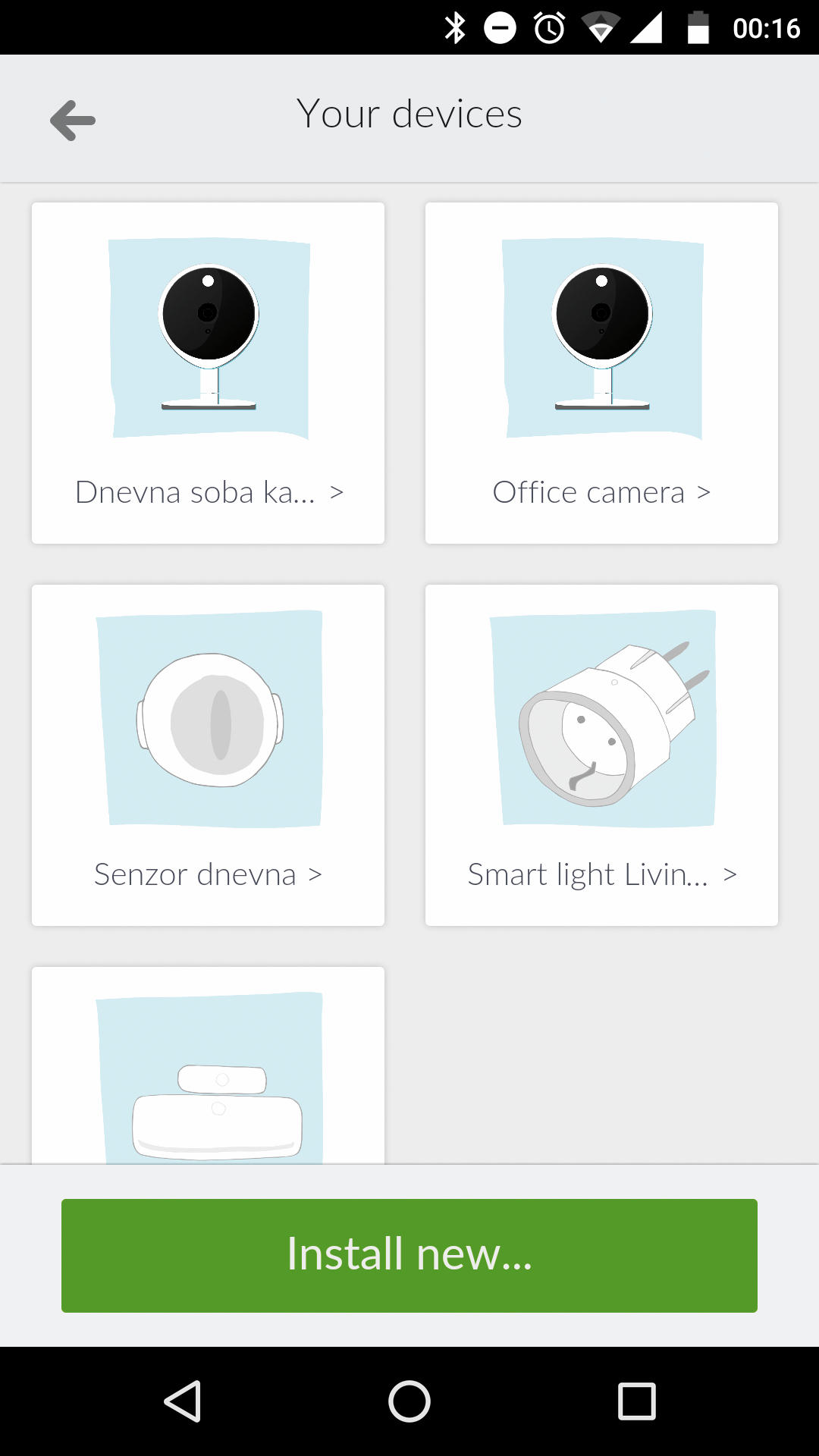Open the Smart light Livin... plug card

point(601,755)
